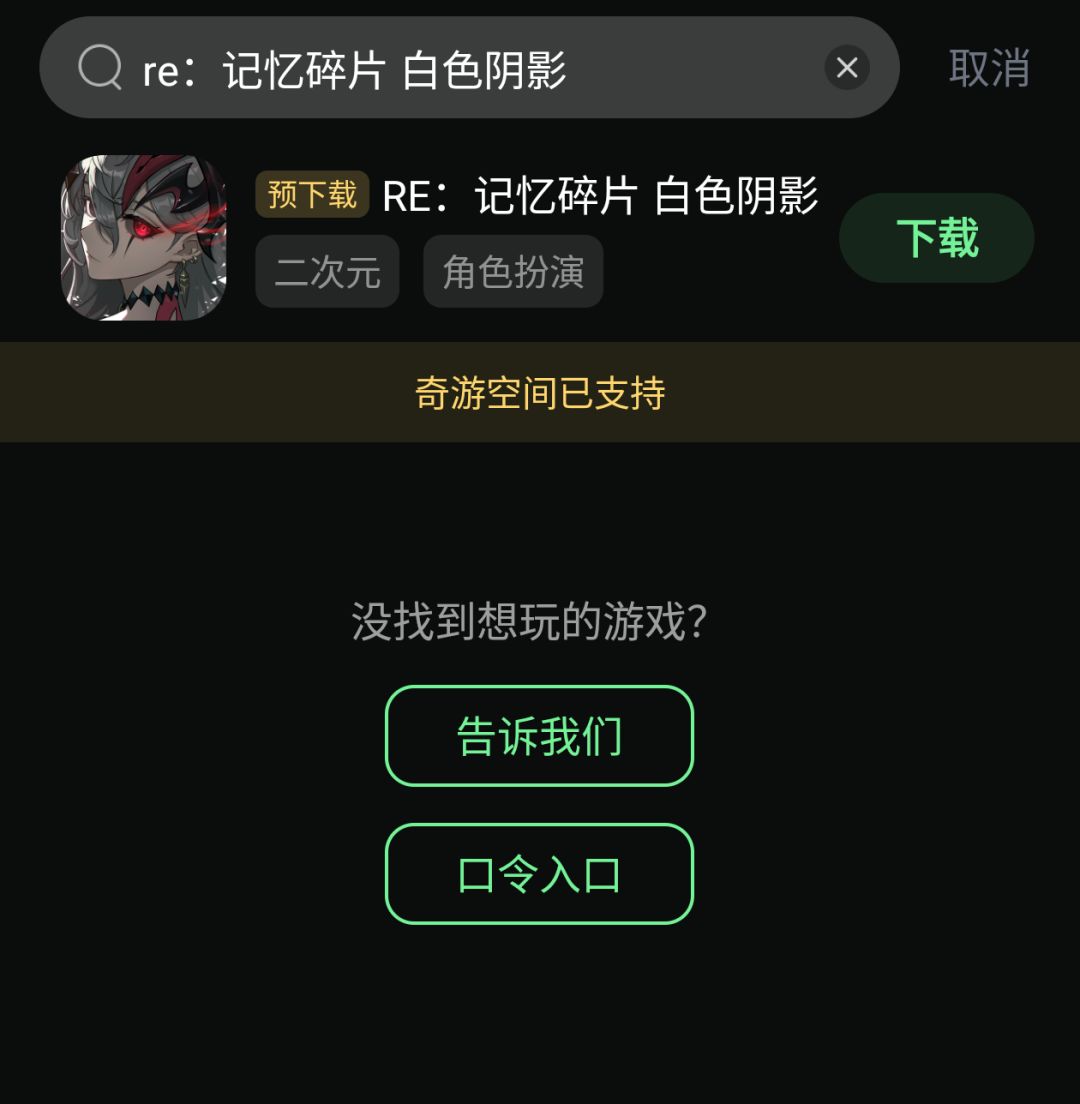Screen dimensions: 1080x1104
Task: Clear the search text with the × icon
Action: point(847,67)
